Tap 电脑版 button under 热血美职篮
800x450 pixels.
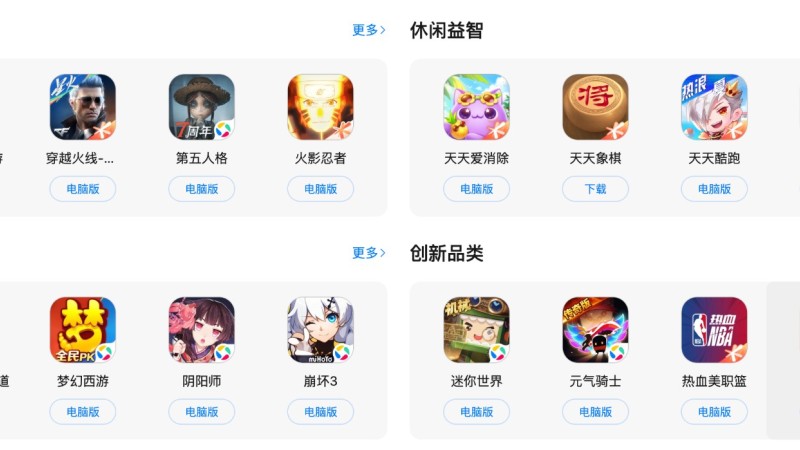point(714,412)
